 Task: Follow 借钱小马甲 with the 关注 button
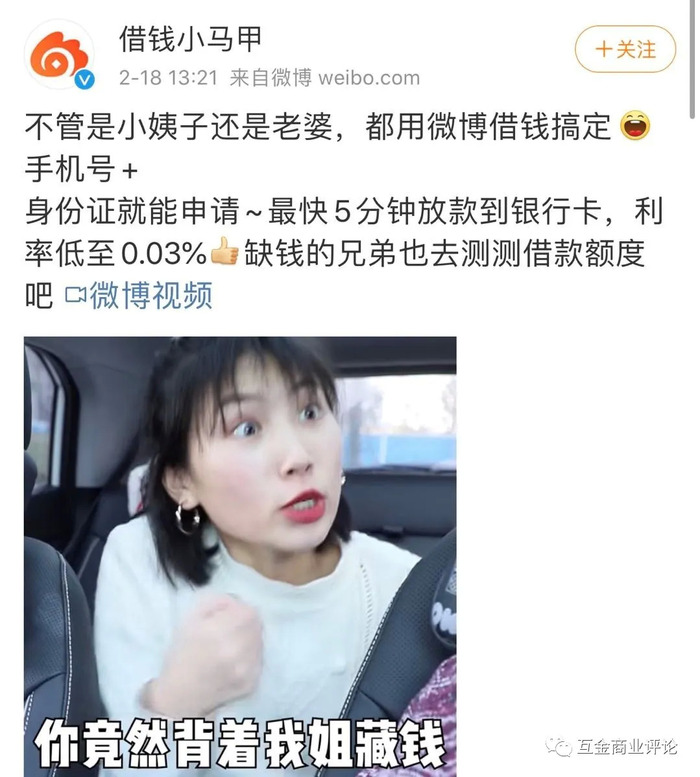tap(625, 49)
